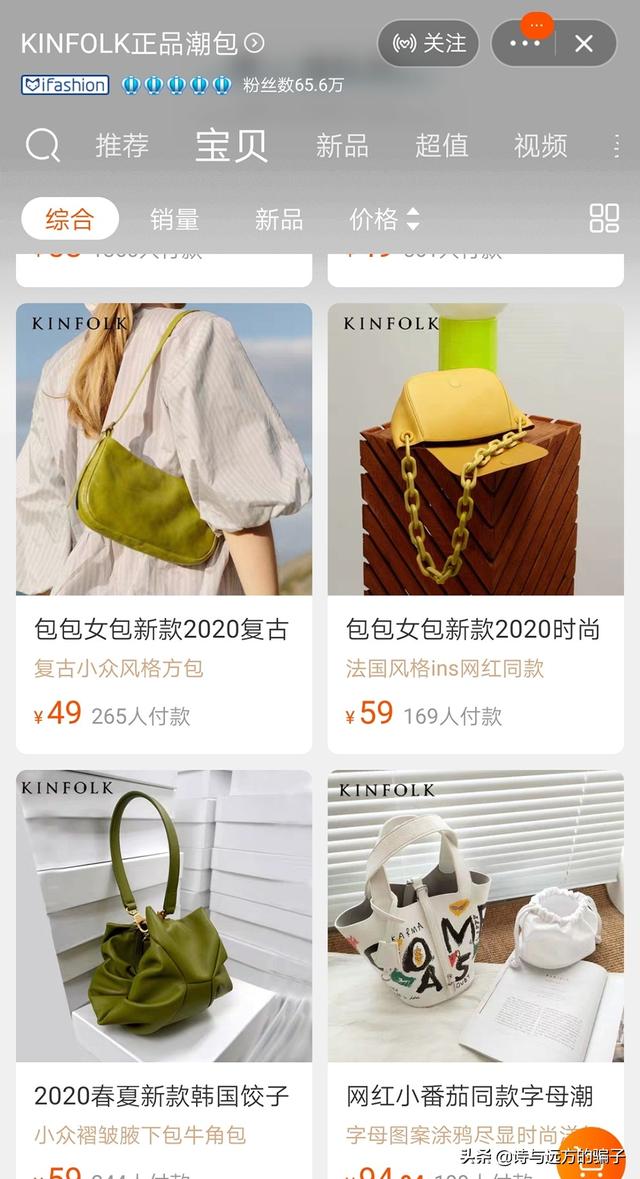Tap the search magnifier icon
640x1179 pixels.
point(42,146)
